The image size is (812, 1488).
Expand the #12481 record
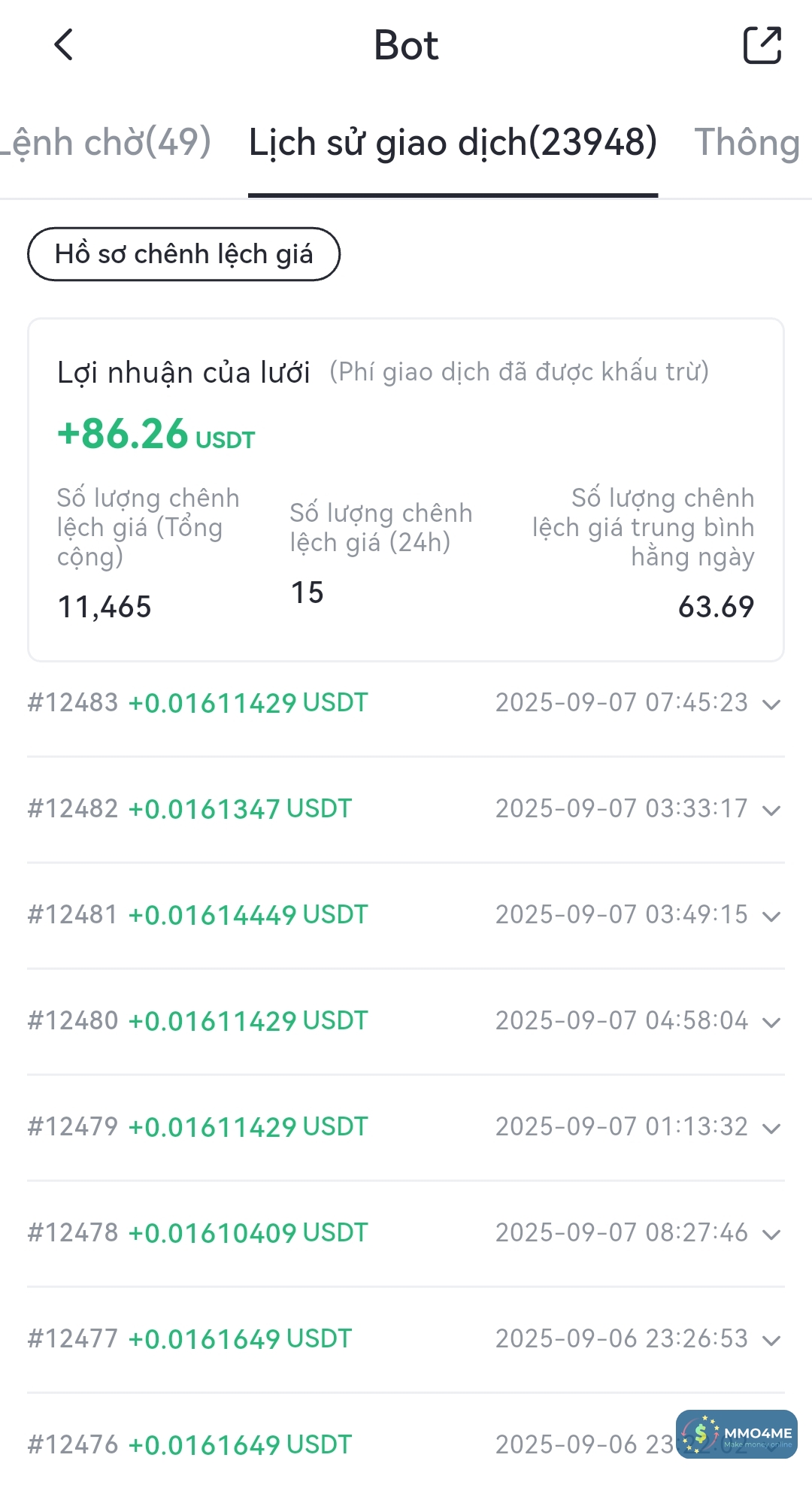point(771,917)
